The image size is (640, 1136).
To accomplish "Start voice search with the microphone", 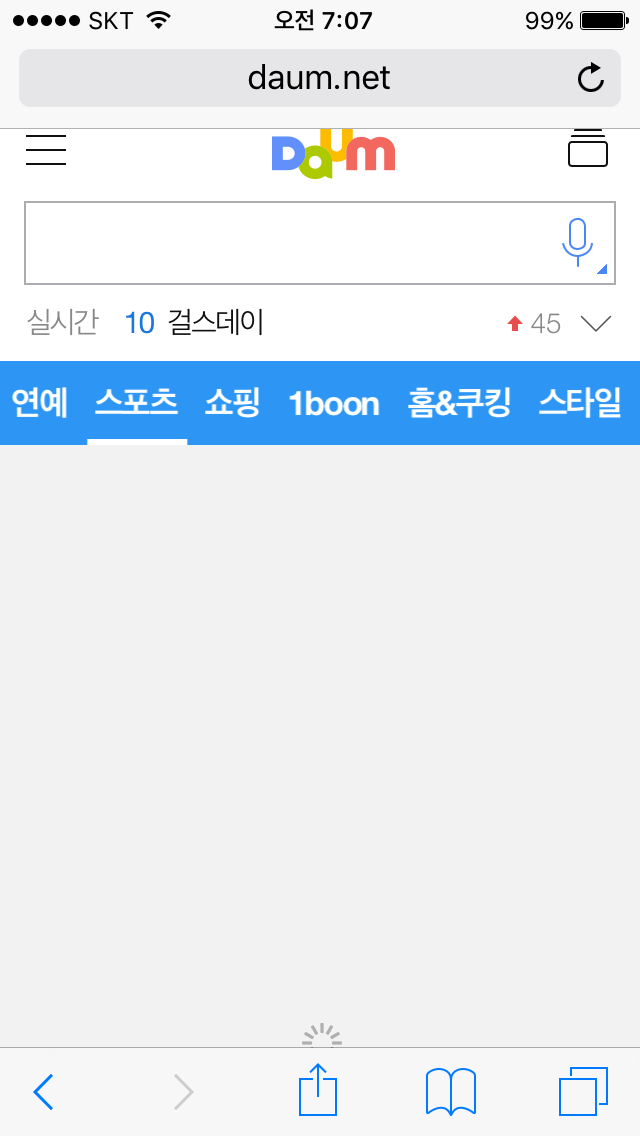I will 578,243.
